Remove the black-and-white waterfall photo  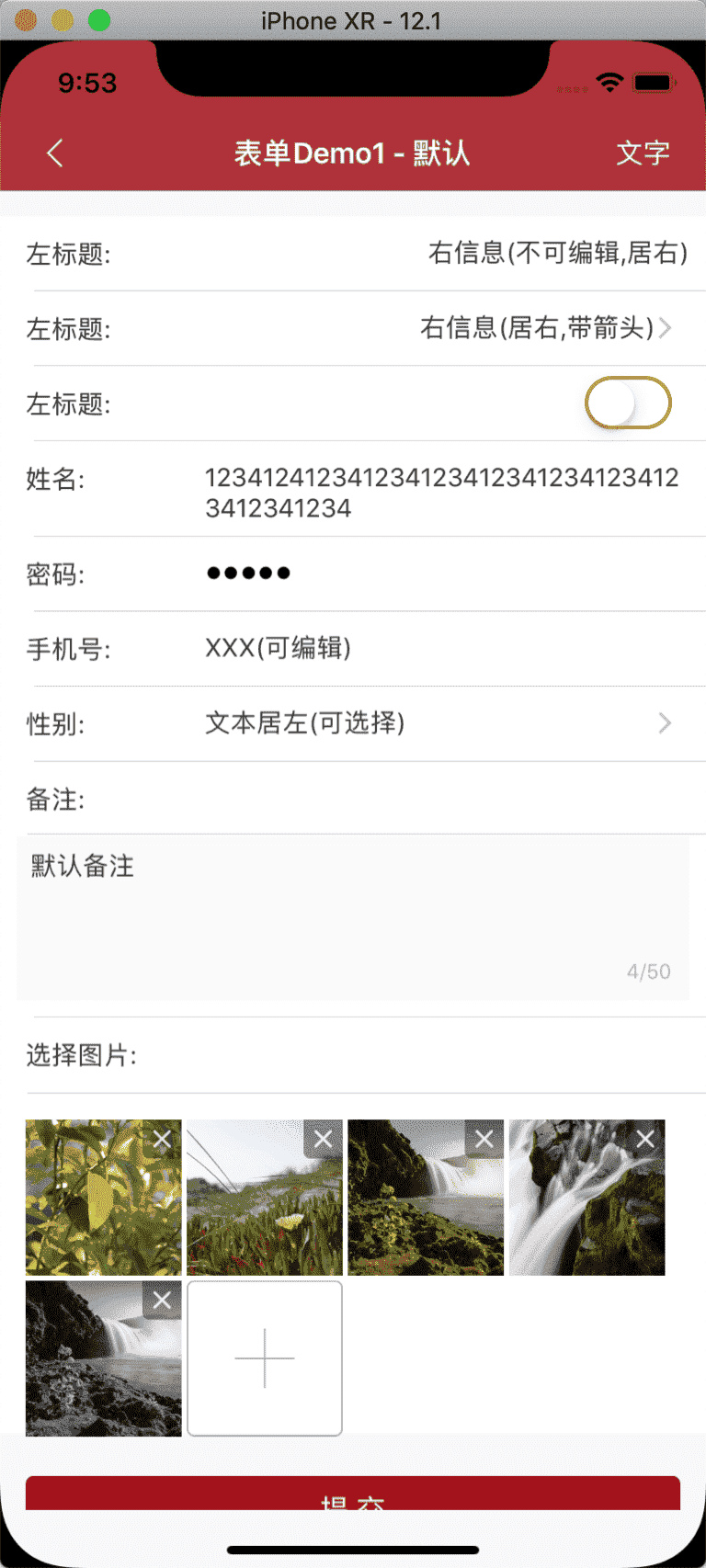pyautogui.click(x=163, y=1301)
